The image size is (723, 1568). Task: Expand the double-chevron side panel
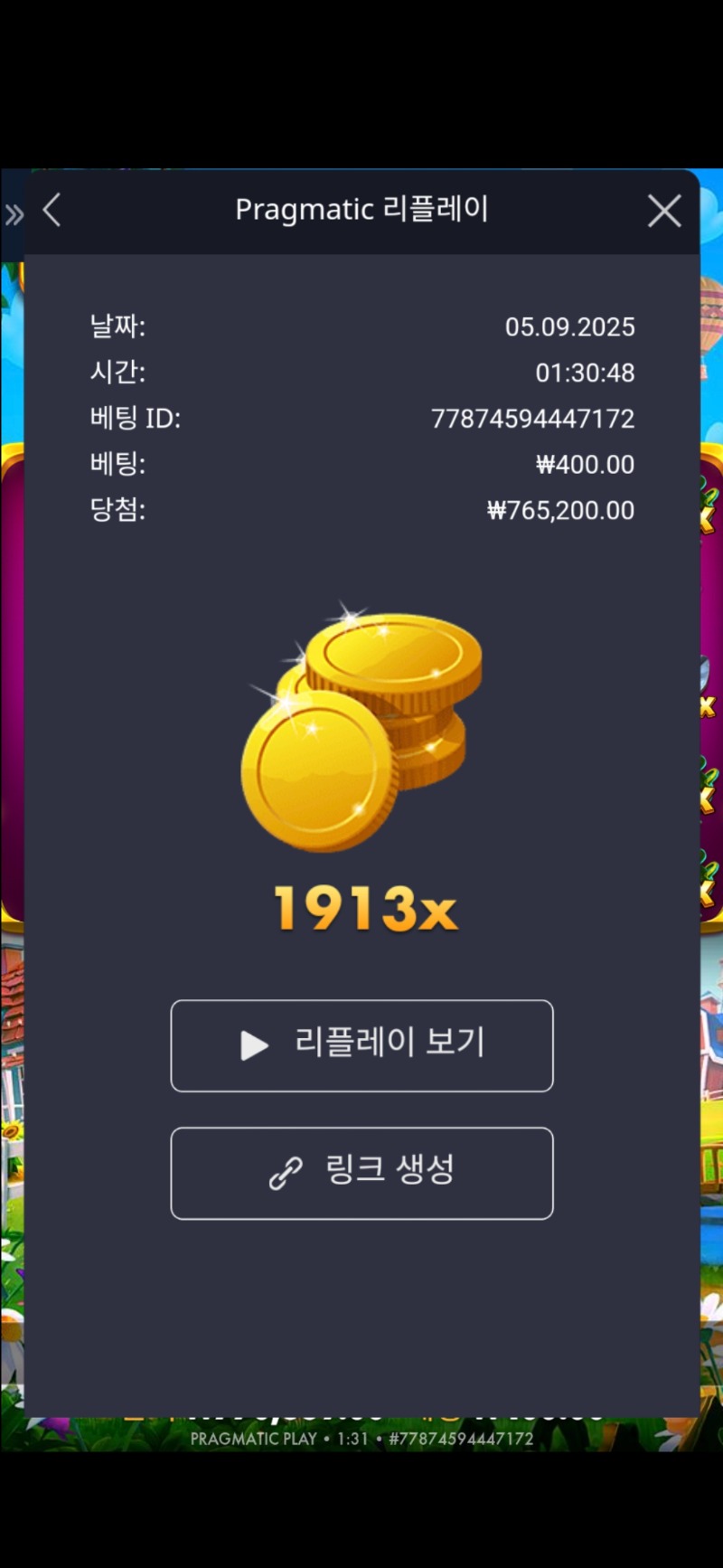14,215
